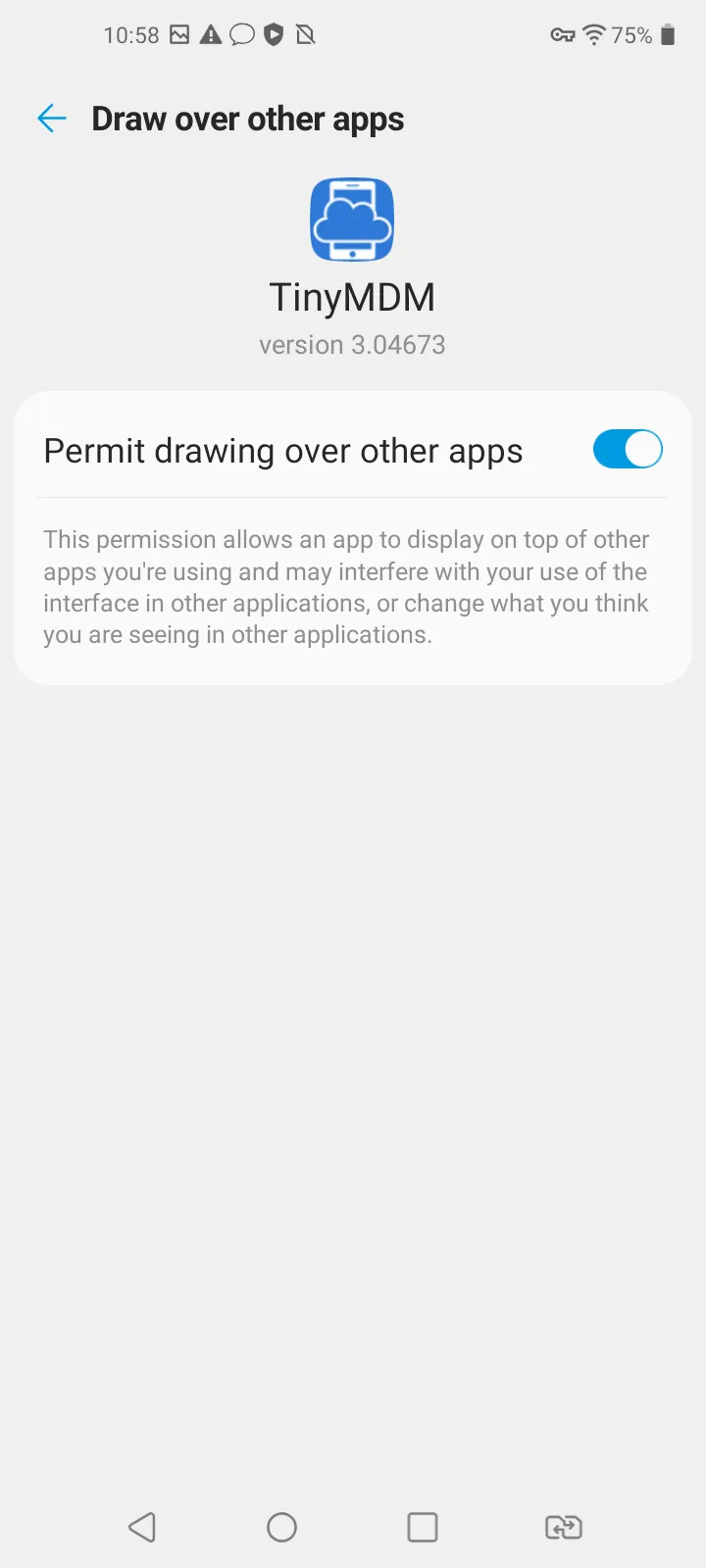Go back using the top-left arrow

point(51,120)
